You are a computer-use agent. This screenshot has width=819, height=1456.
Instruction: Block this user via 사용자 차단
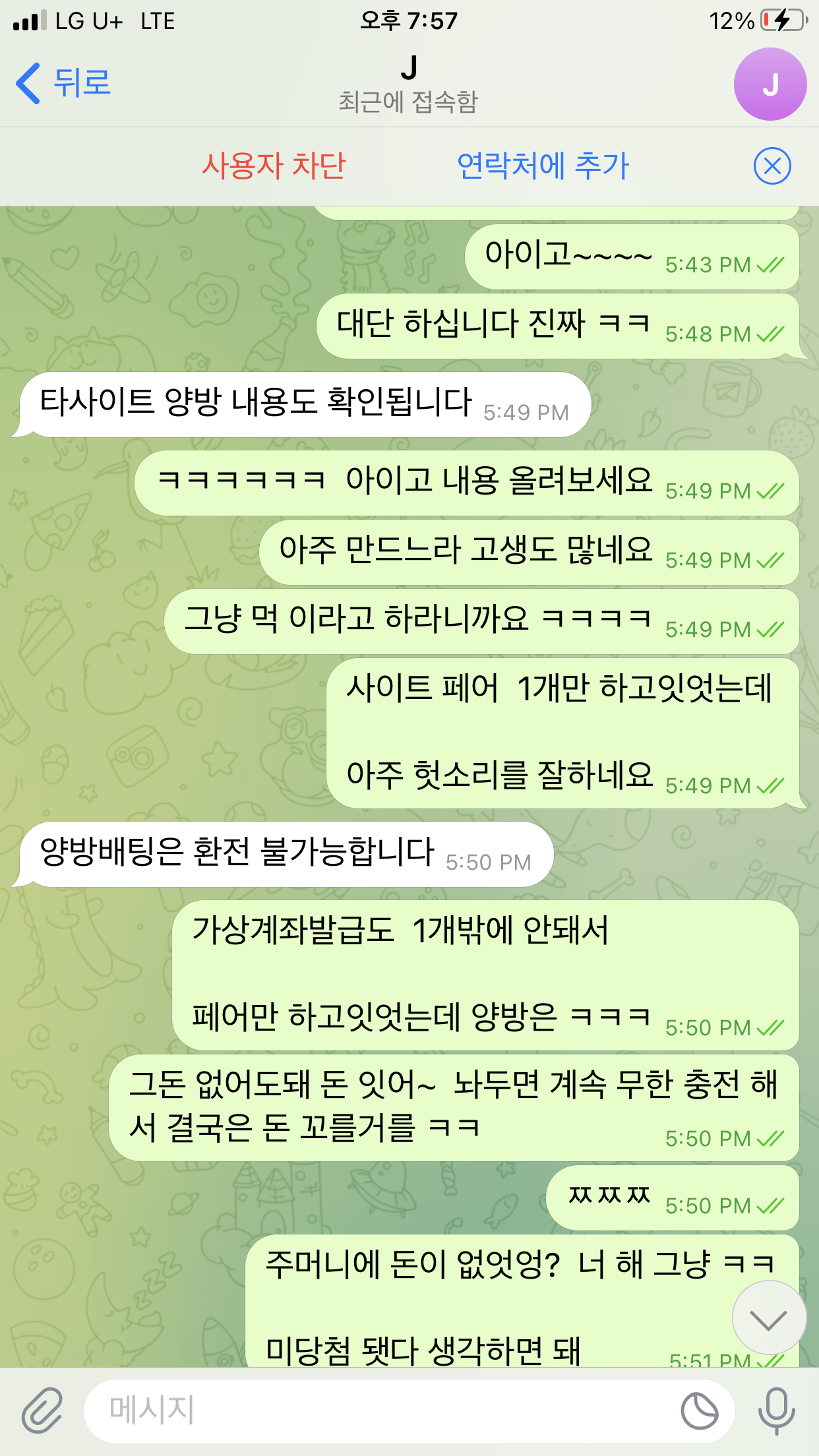pyautogui.click(x=274, y=166)
